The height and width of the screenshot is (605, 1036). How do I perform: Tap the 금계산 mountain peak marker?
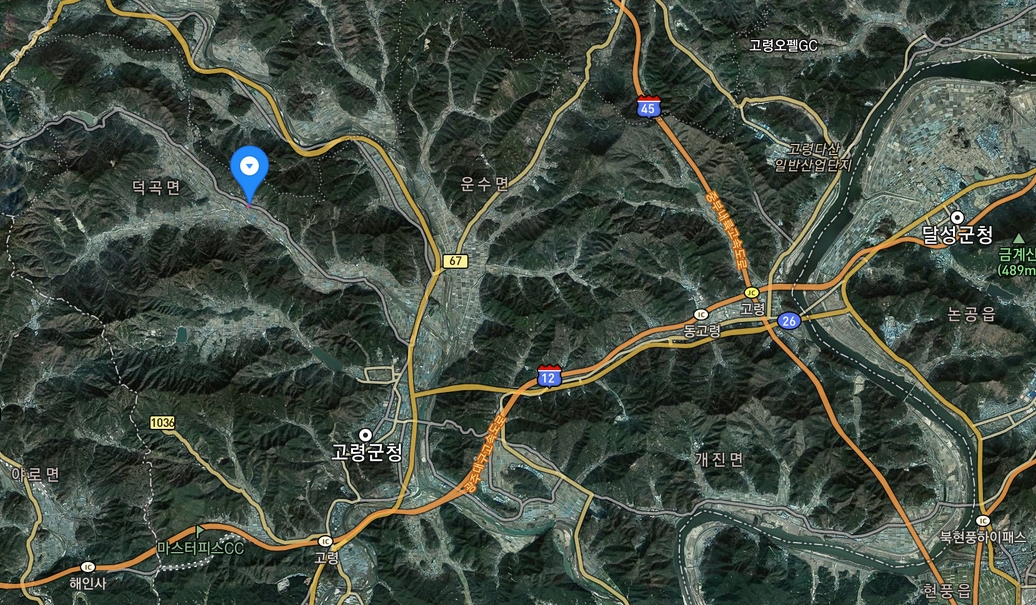1018,239
